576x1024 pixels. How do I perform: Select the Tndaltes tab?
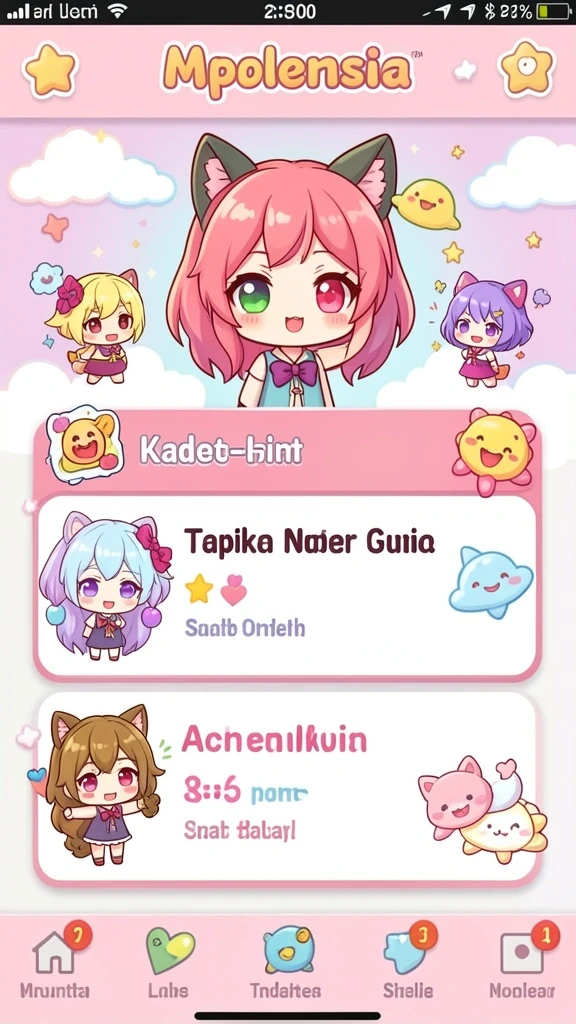(x=286, y=965)
